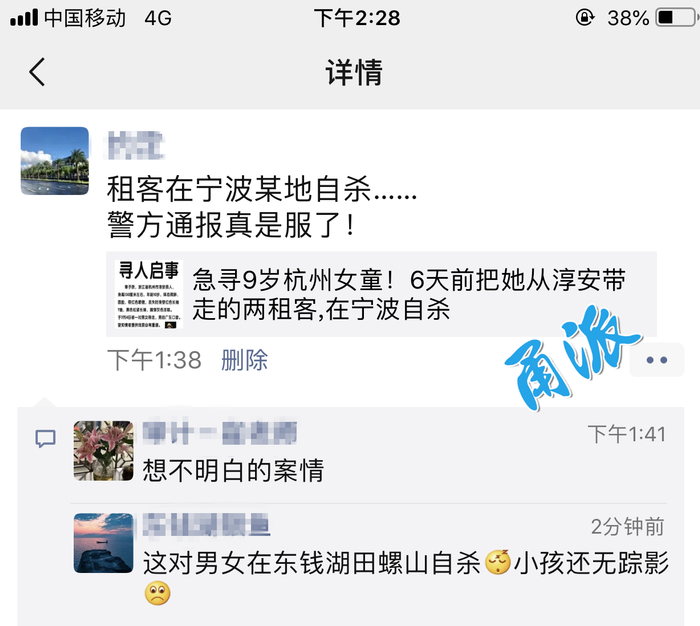Open the lily flower avatar commenter's profile
This screenshot has height=626, width=700.
click(x=103, y=451)
